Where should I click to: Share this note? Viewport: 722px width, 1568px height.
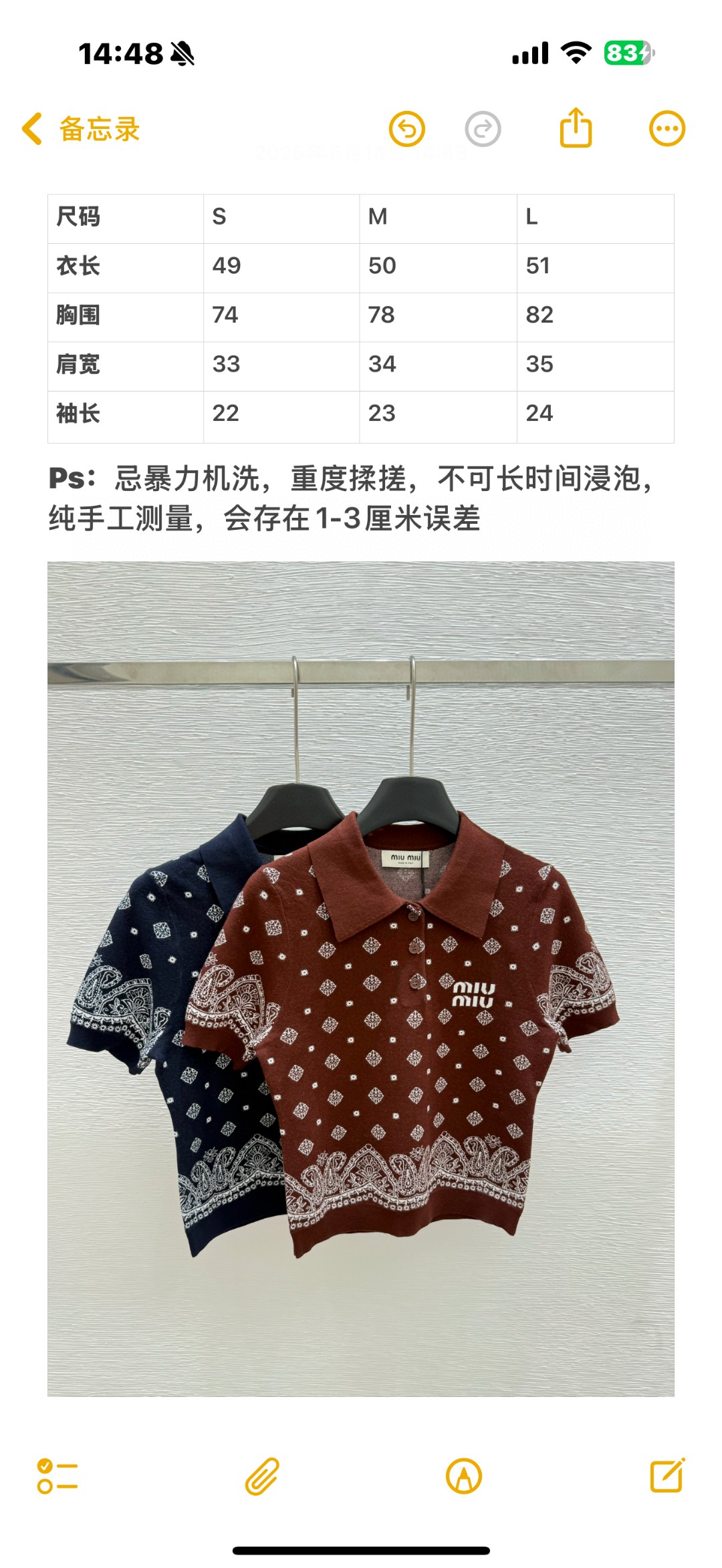coord(576,128)
